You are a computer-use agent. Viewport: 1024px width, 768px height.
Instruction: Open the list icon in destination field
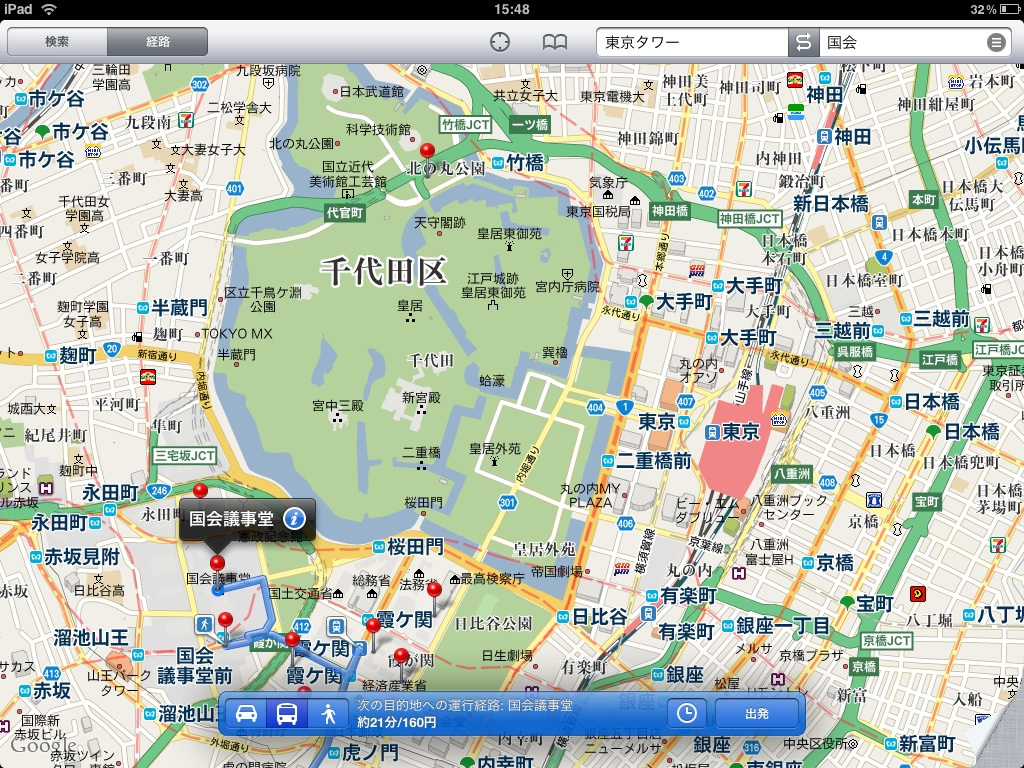(996, 42)
